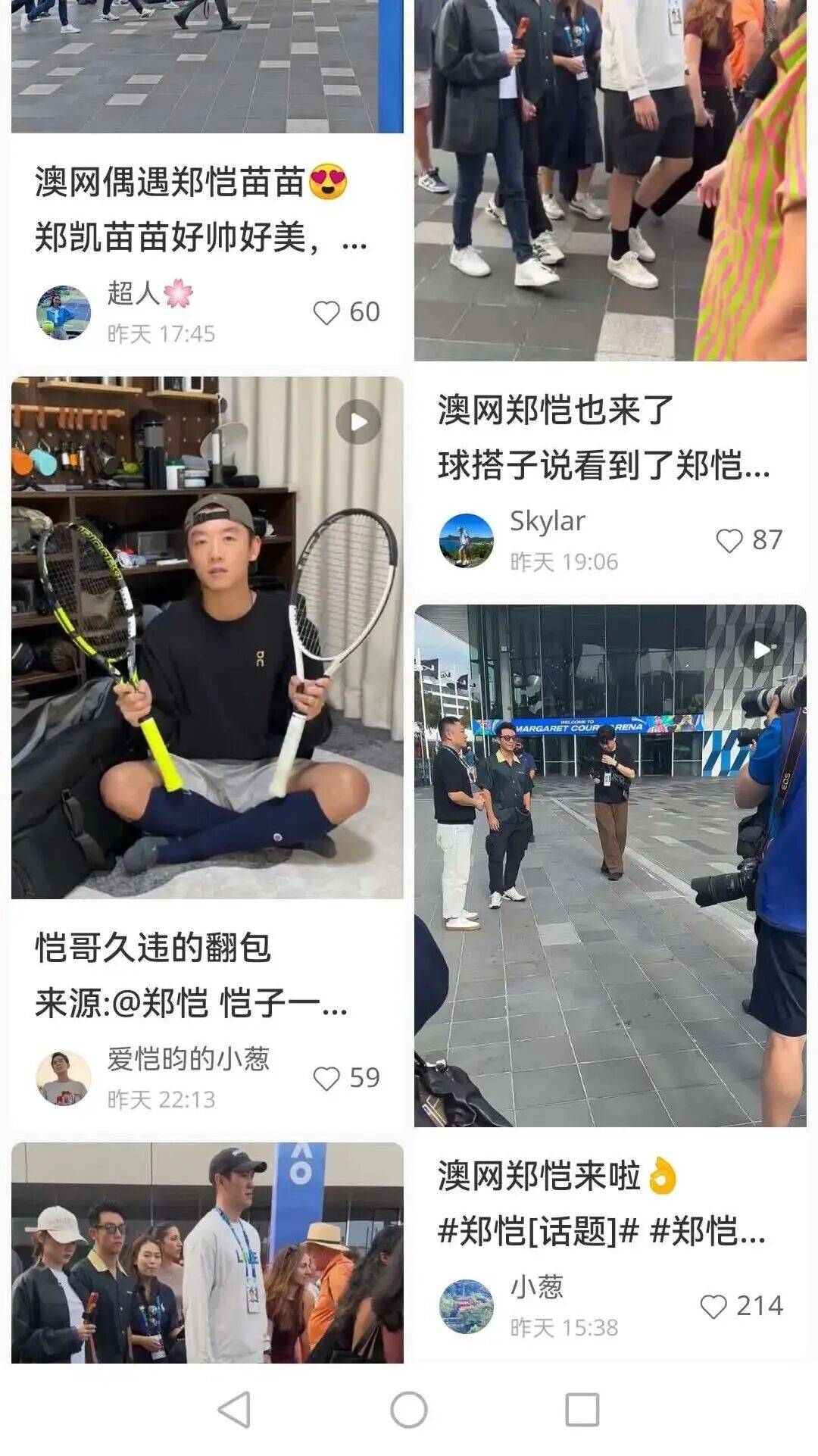The image size is (818, 1456).
Task: Like the post by 超人
Action: point(327,313)
